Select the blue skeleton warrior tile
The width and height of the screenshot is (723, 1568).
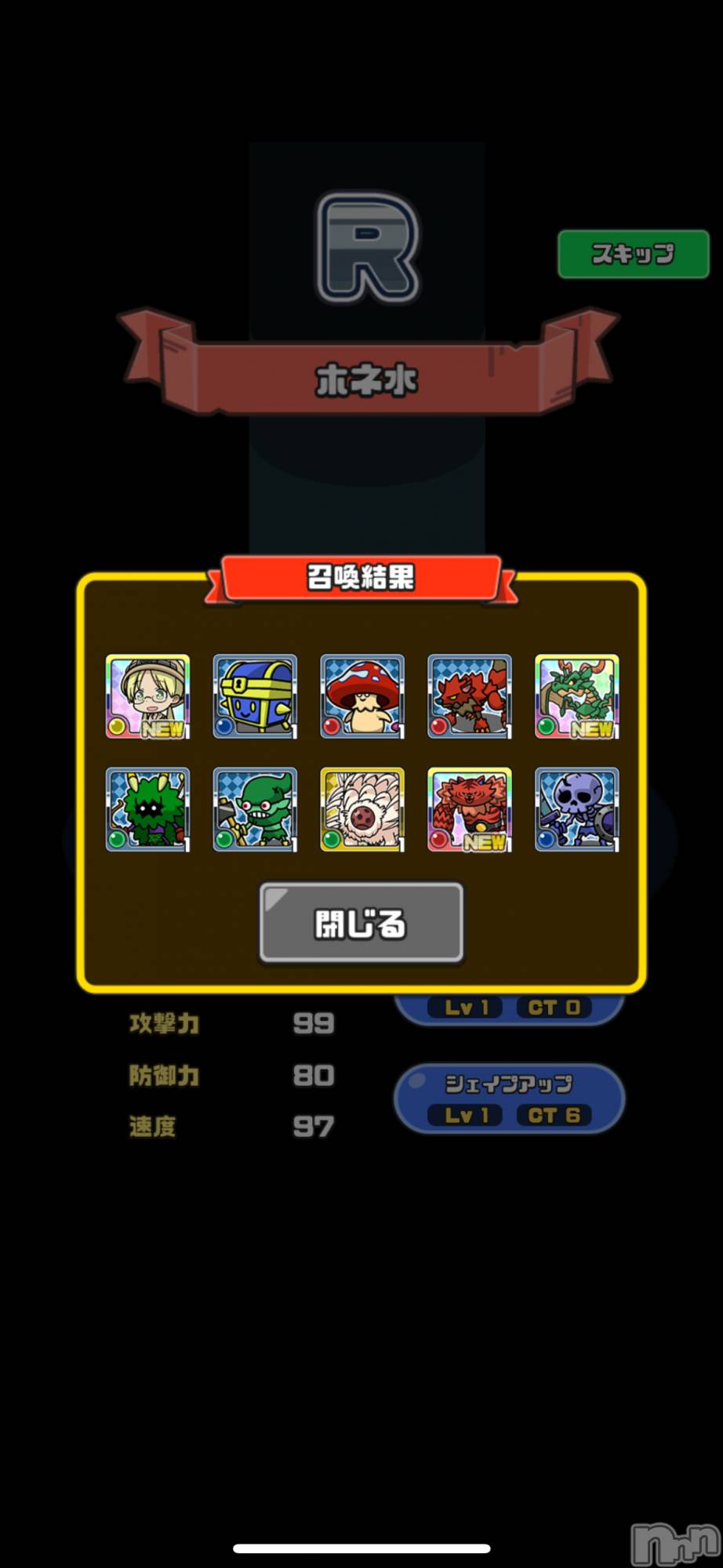[x=576, y=809]
